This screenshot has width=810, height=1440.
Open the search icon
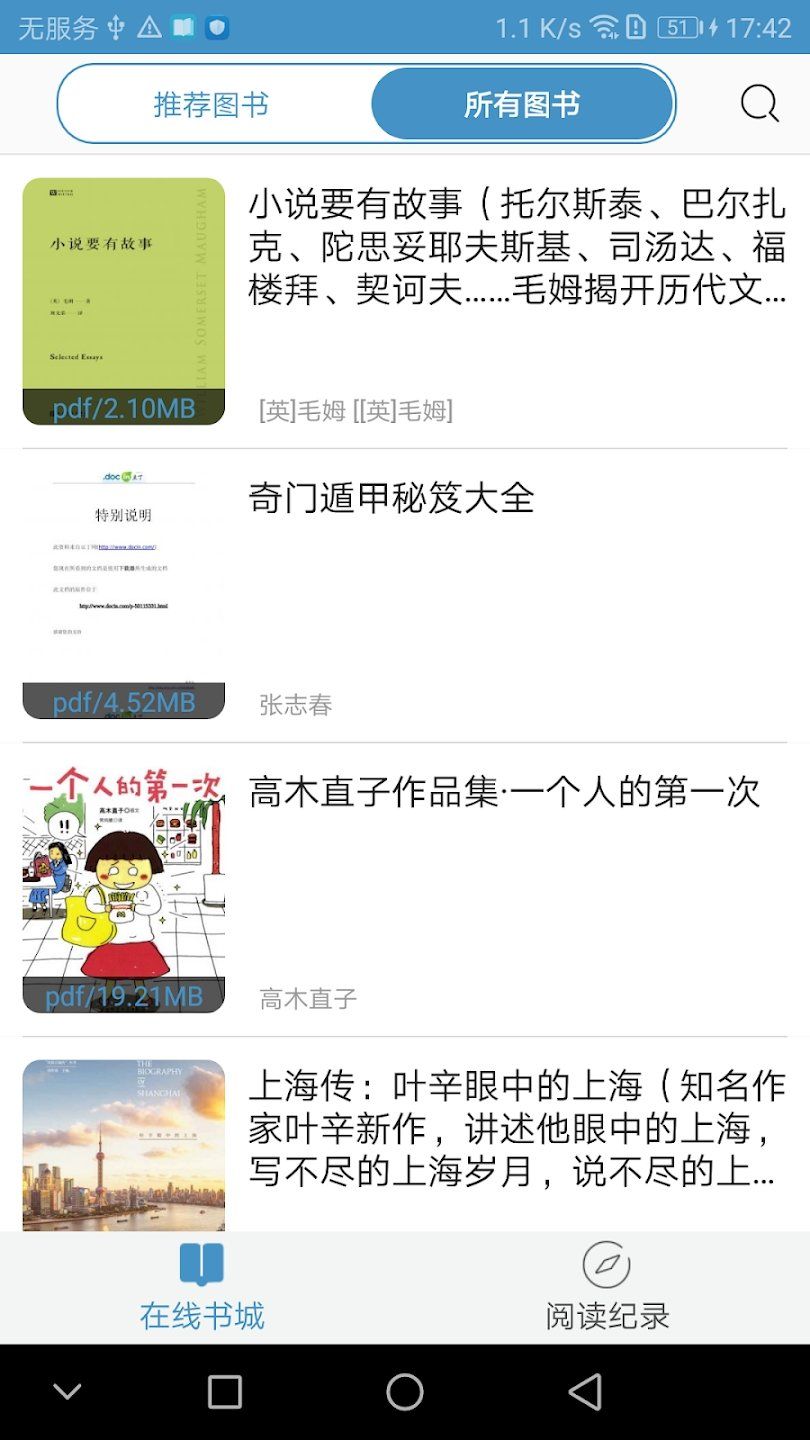tap(760, 103)
